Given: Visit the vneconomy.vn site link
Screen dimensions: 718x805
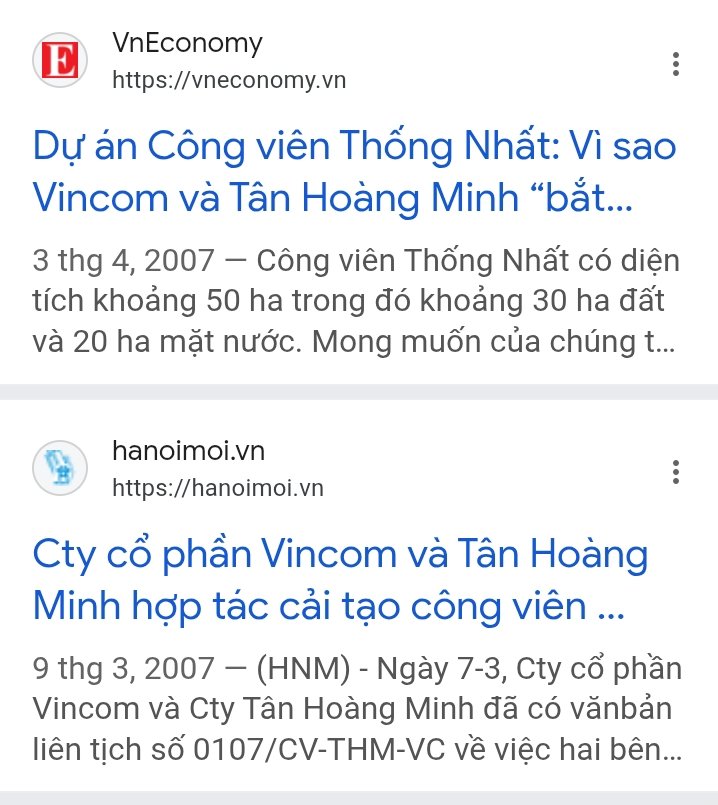Looking at the screenshot, I should click(x=229, y=80).
